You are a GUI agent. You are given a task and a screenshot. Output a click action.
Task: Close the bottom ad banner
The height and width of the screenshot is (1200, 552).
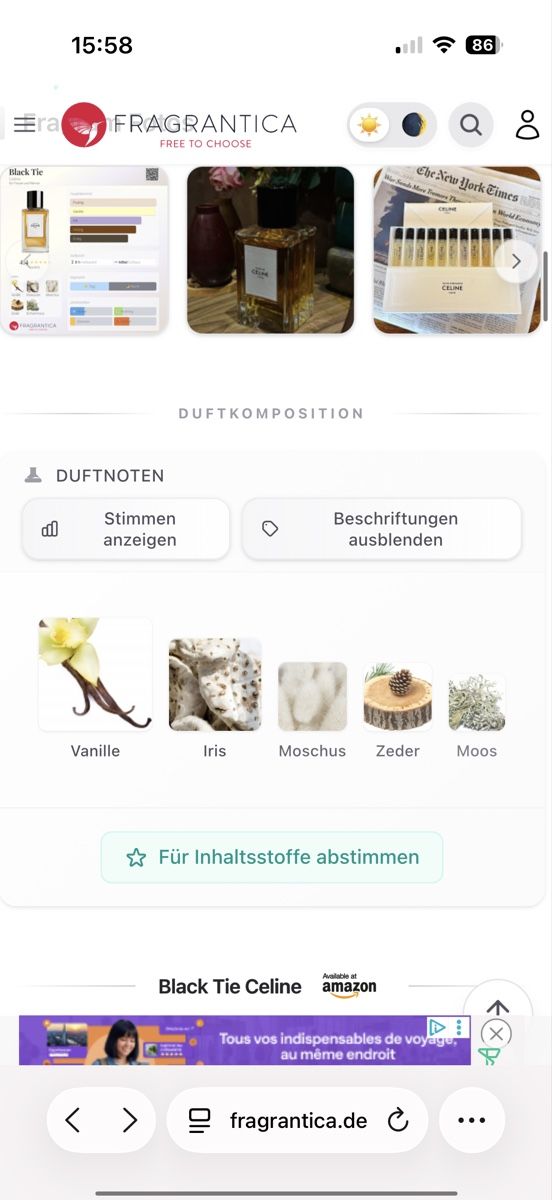tap(496, 1033)
